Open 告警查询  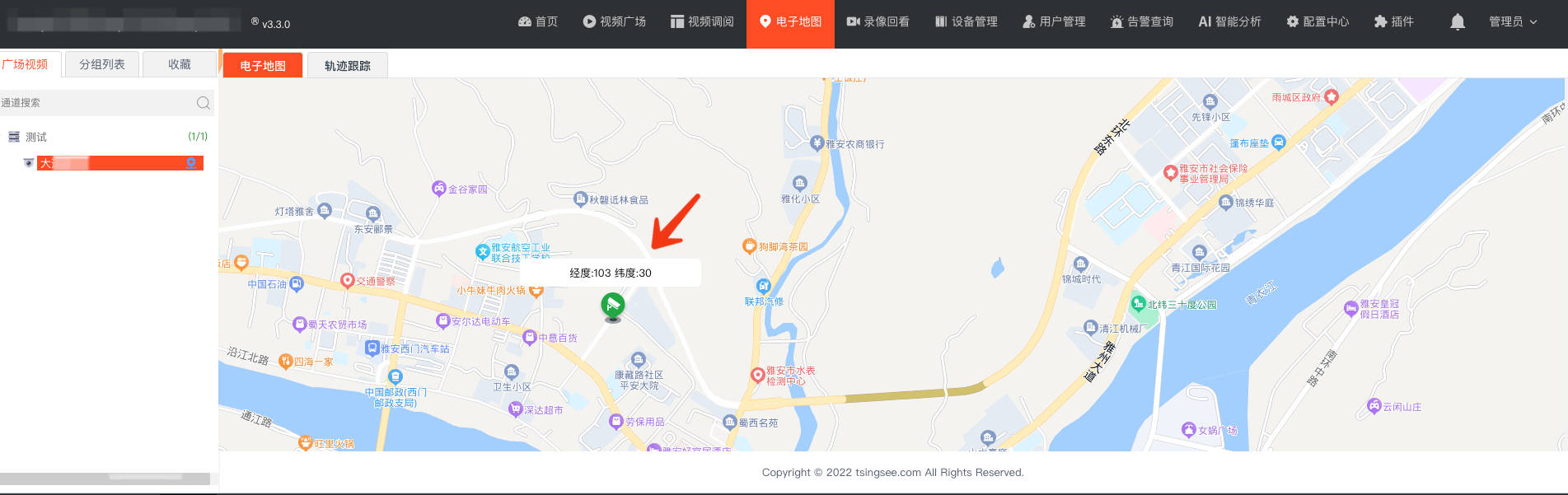pos(1141,22)
